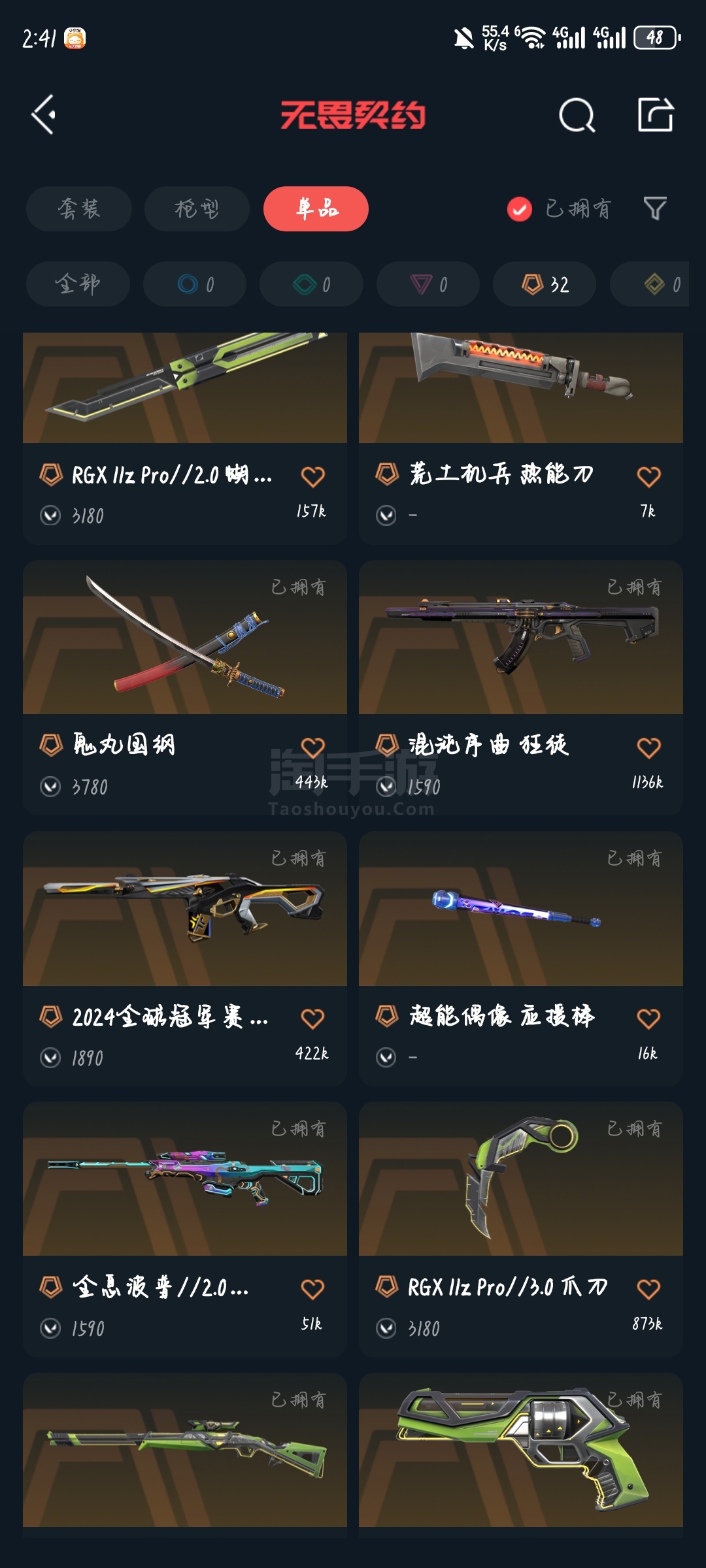Share this page via share icon
Image resolution: width=706 pixels, height=1568 pixels.
pos(655,115)
